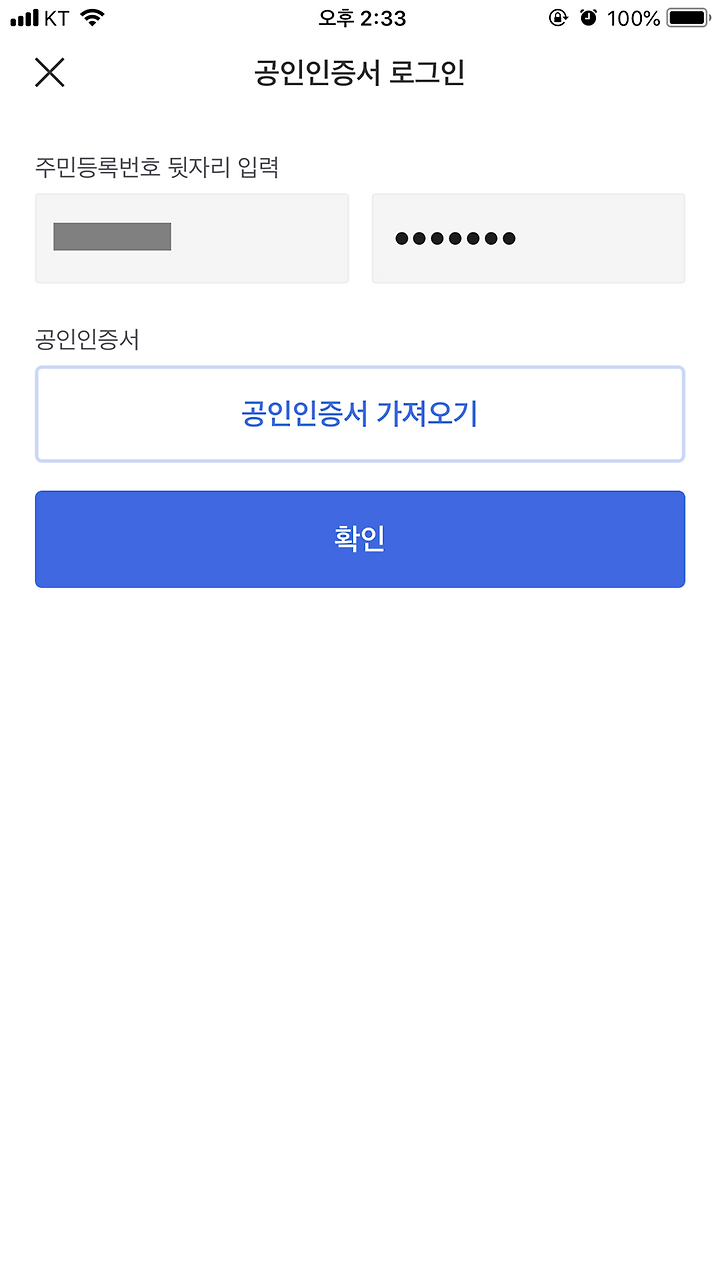Tap the first resident number input field
This screenshot has height=1280, width=720.
tap(192, 238)
